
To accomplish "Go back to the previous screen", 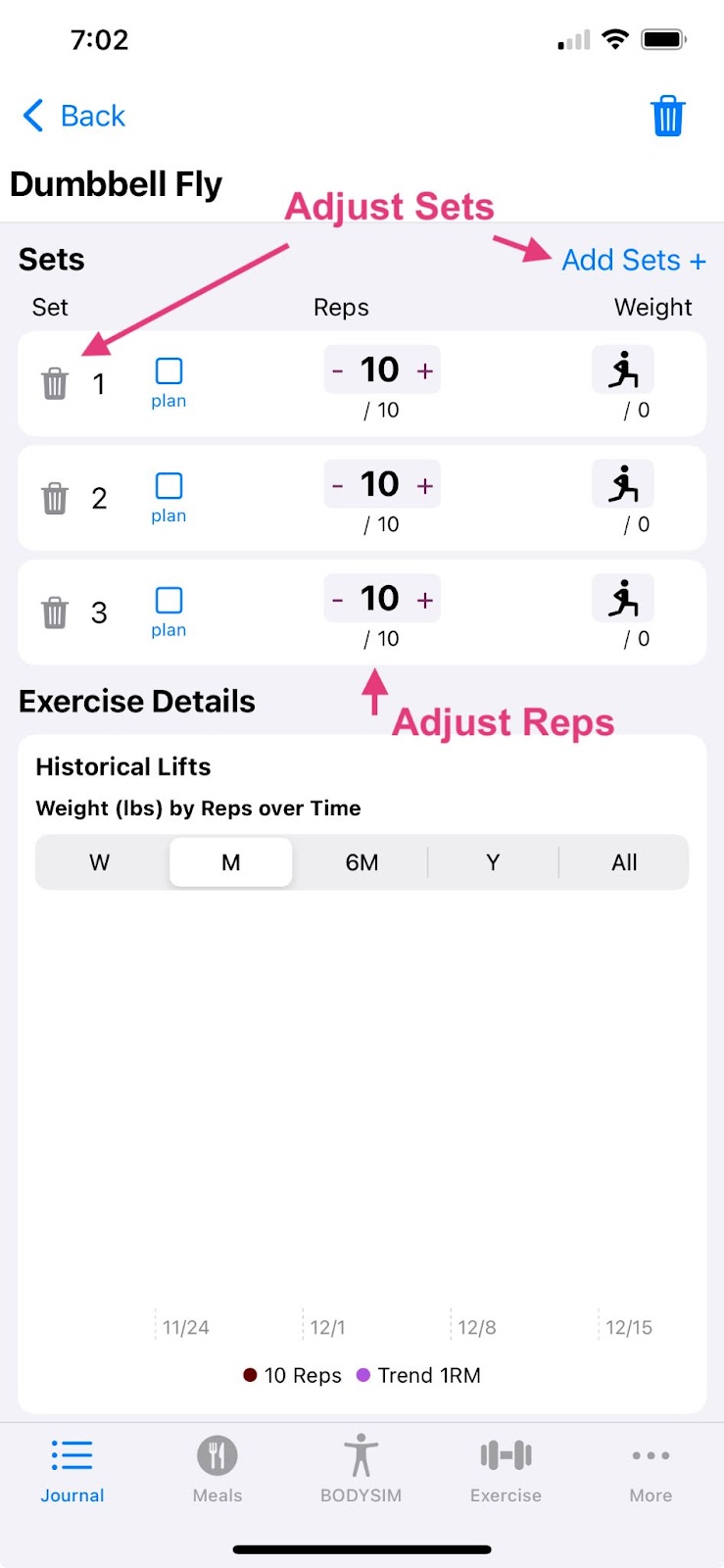I will point(74,116).
